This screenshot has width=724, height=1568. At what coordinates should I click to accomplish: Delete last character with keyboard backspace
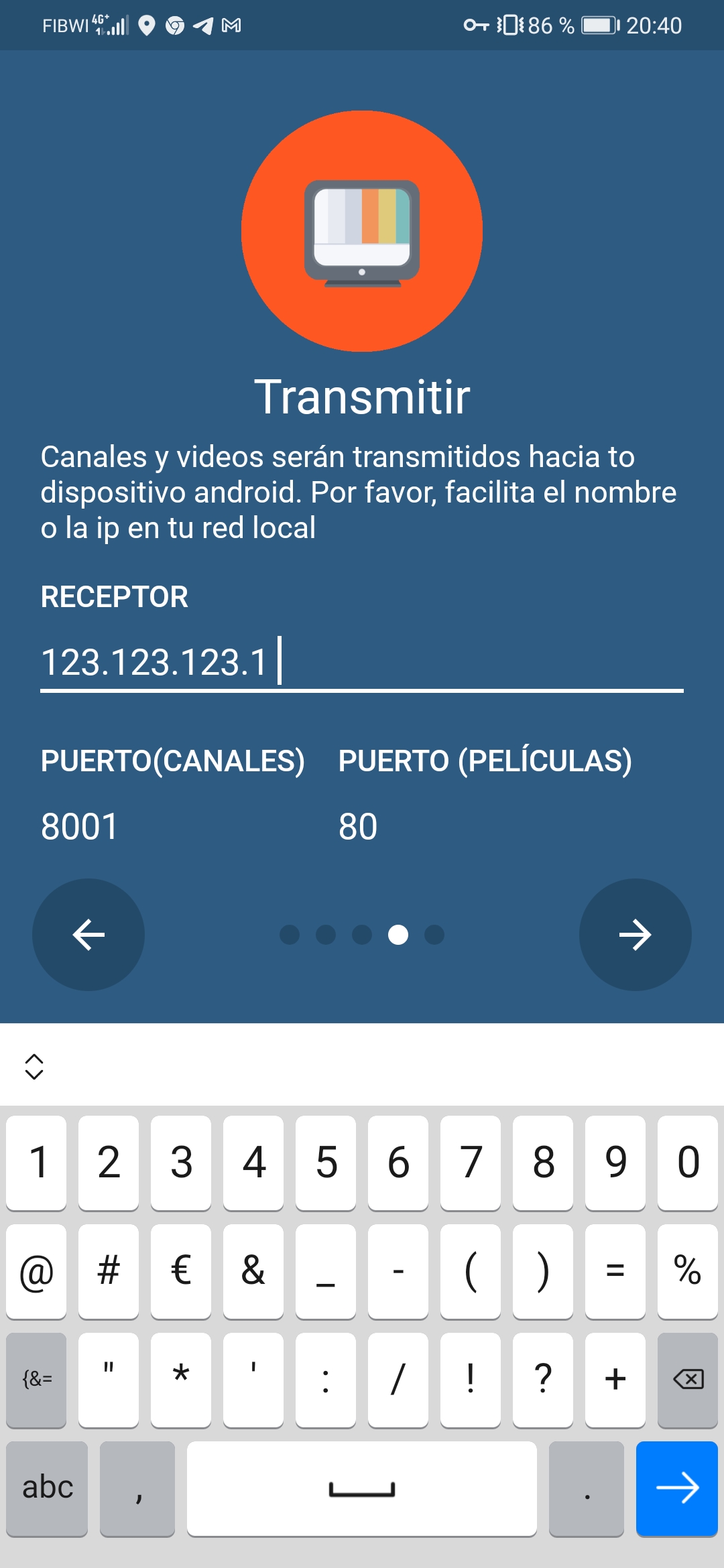[x=688, y=1379]
